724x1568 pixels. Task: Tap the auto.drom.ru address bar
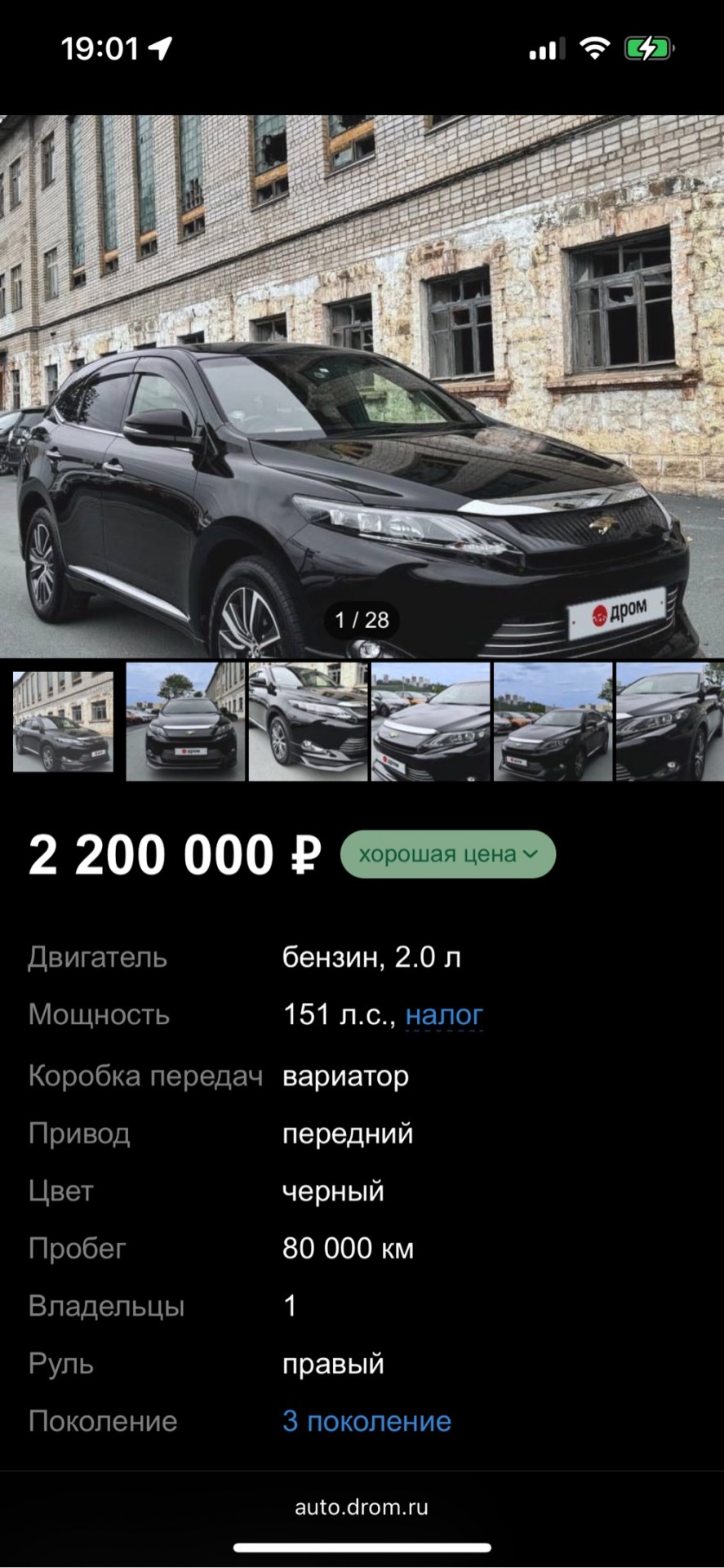[362, 1507]
